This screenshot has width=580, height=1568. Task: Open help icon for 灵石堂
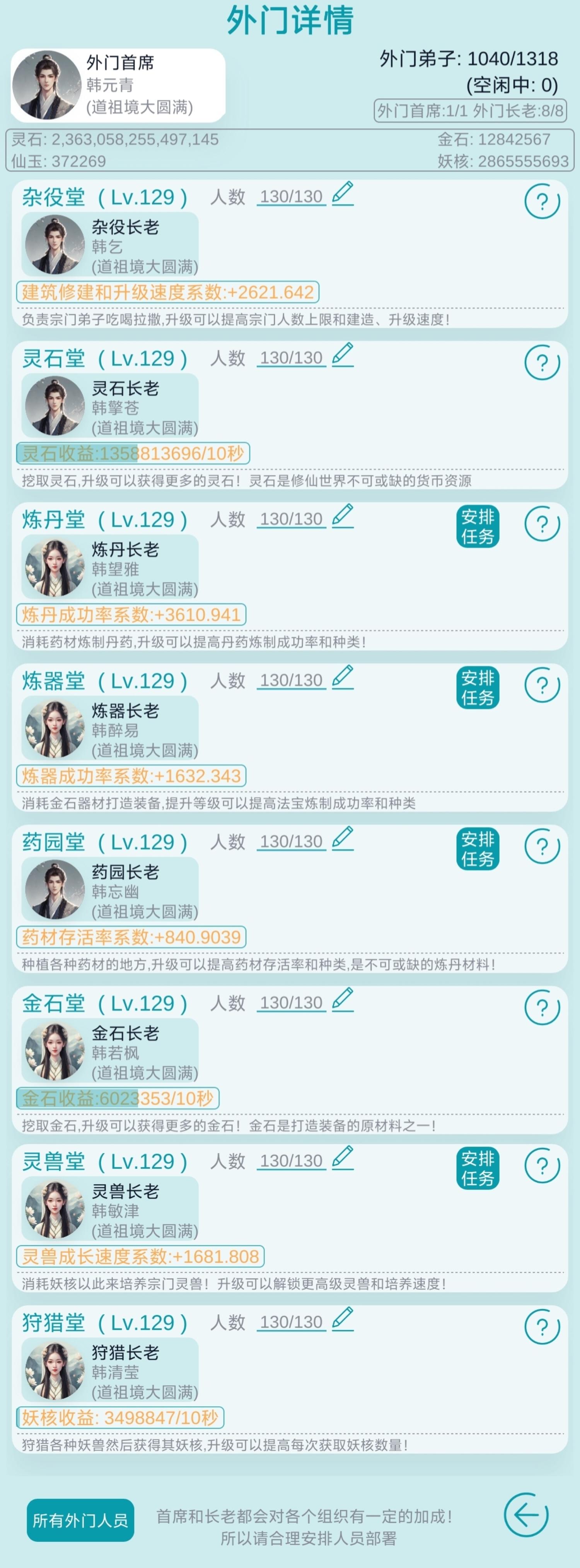[542, 363]
